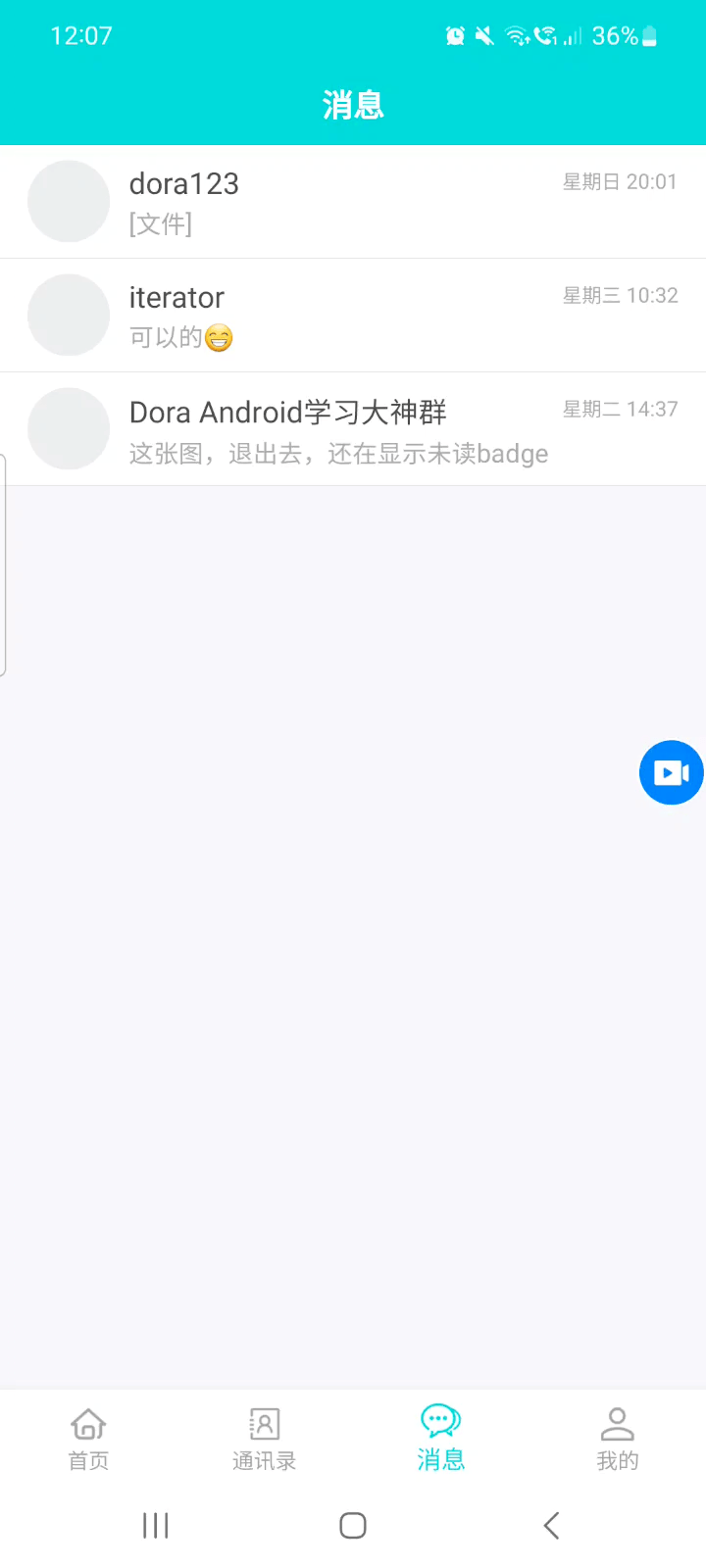Switch to the 通讯录 tab
The height and width of the screenshot is (1568, 706).
pos(264,1438)
